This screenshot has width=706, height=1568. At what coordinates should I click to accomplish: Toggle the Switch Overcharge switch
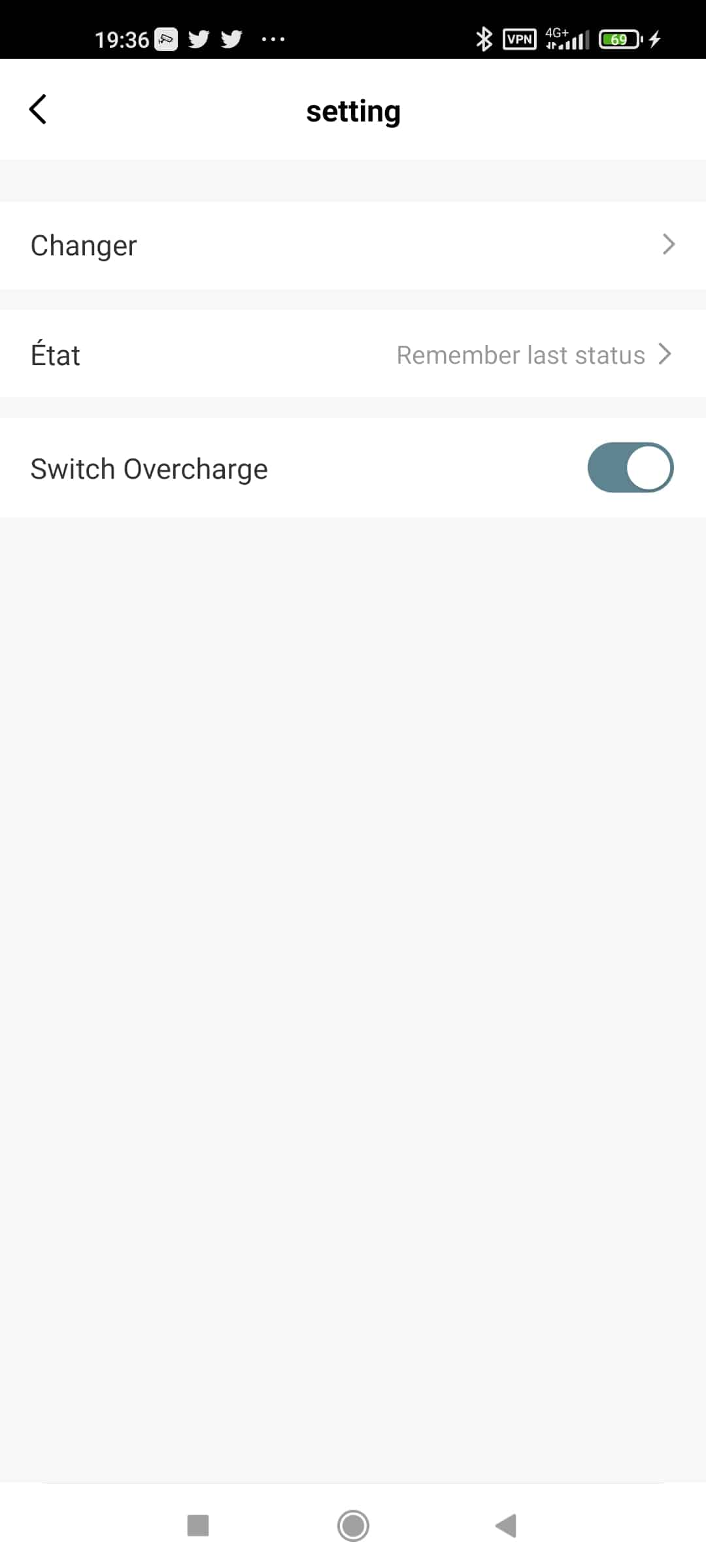click(x=630, y=468)
